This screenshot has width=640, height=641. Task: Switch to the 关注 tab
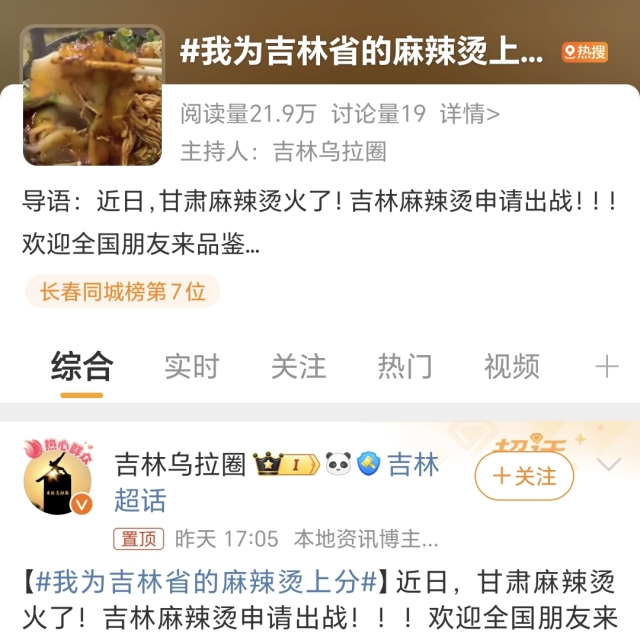tap(298, 366)
